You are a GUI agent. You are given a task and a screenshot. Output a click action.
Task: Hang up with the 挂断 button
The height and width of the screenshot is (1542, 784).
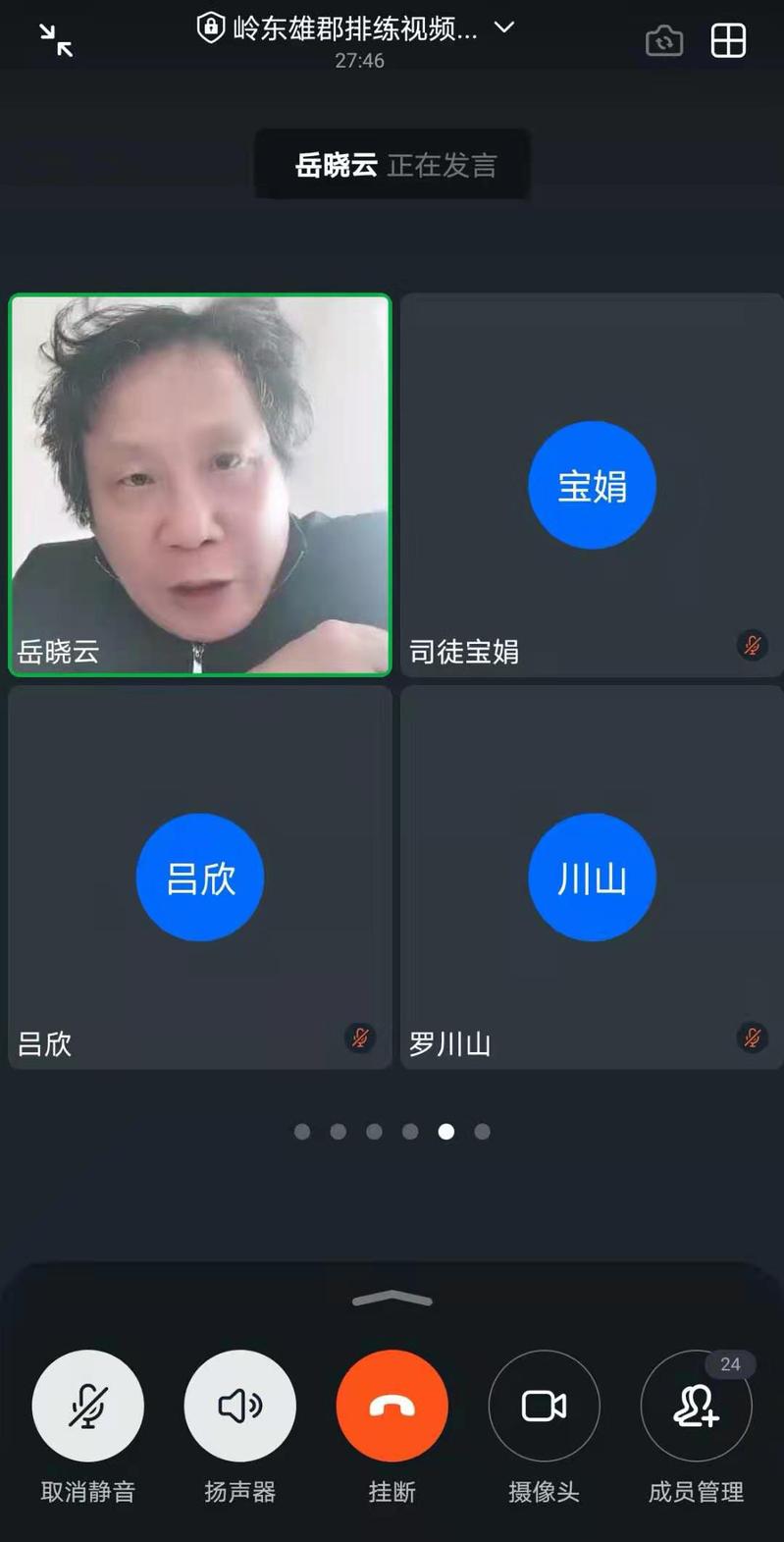(x=392, y=1406)
